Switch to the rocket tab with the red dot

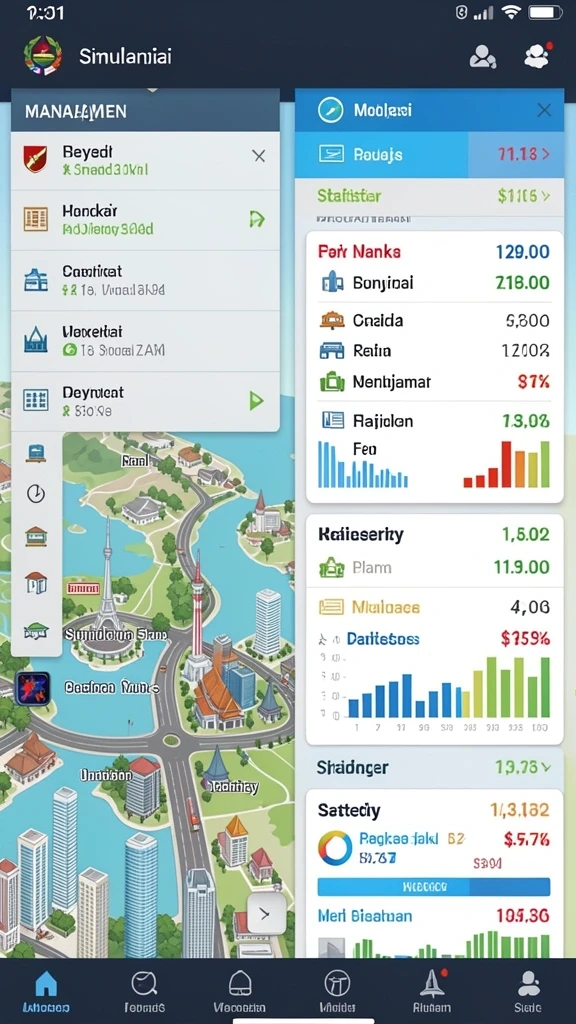tap(432, 989)
